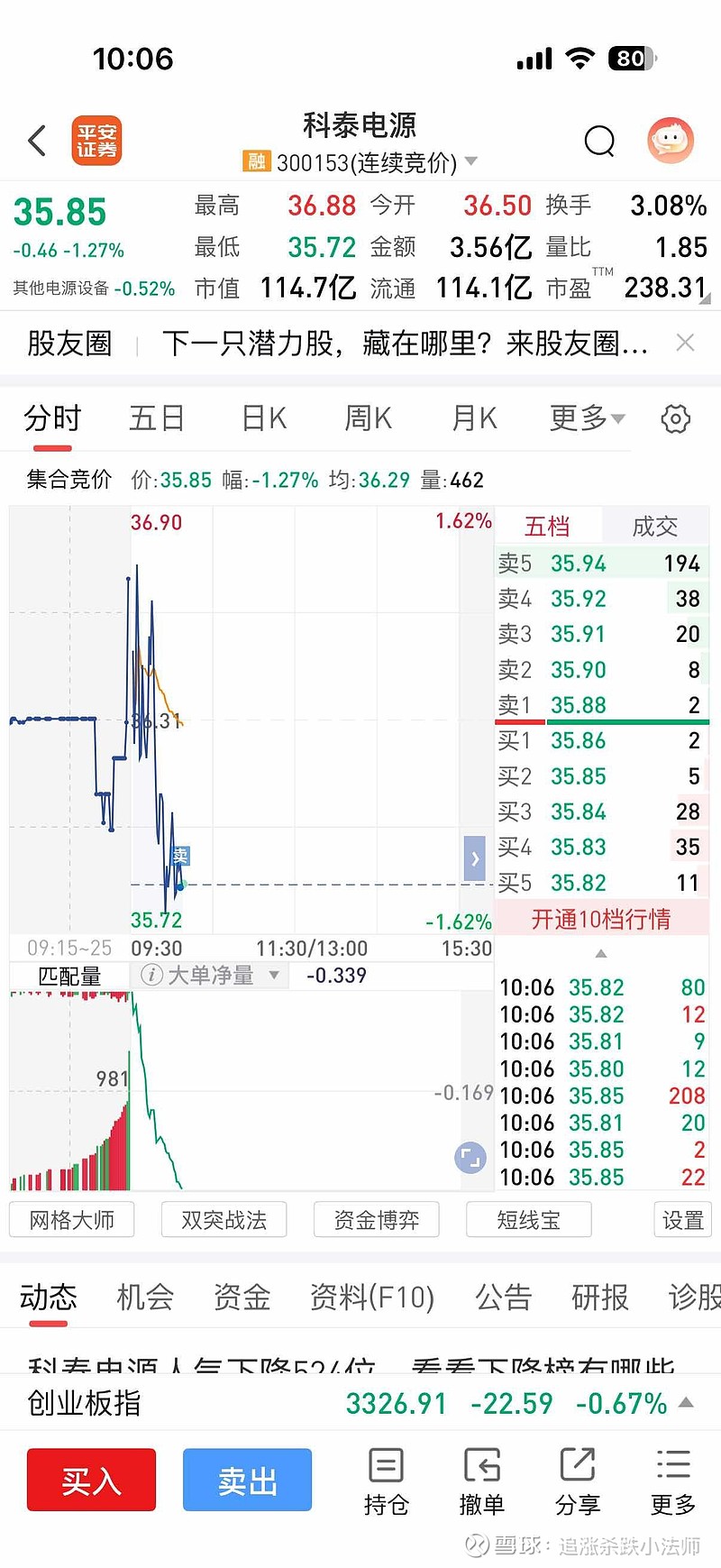This screenshot has width=721, height=1568.
Task: Open the 短线宝 strategy button
Action: (x=528, y=1219)
